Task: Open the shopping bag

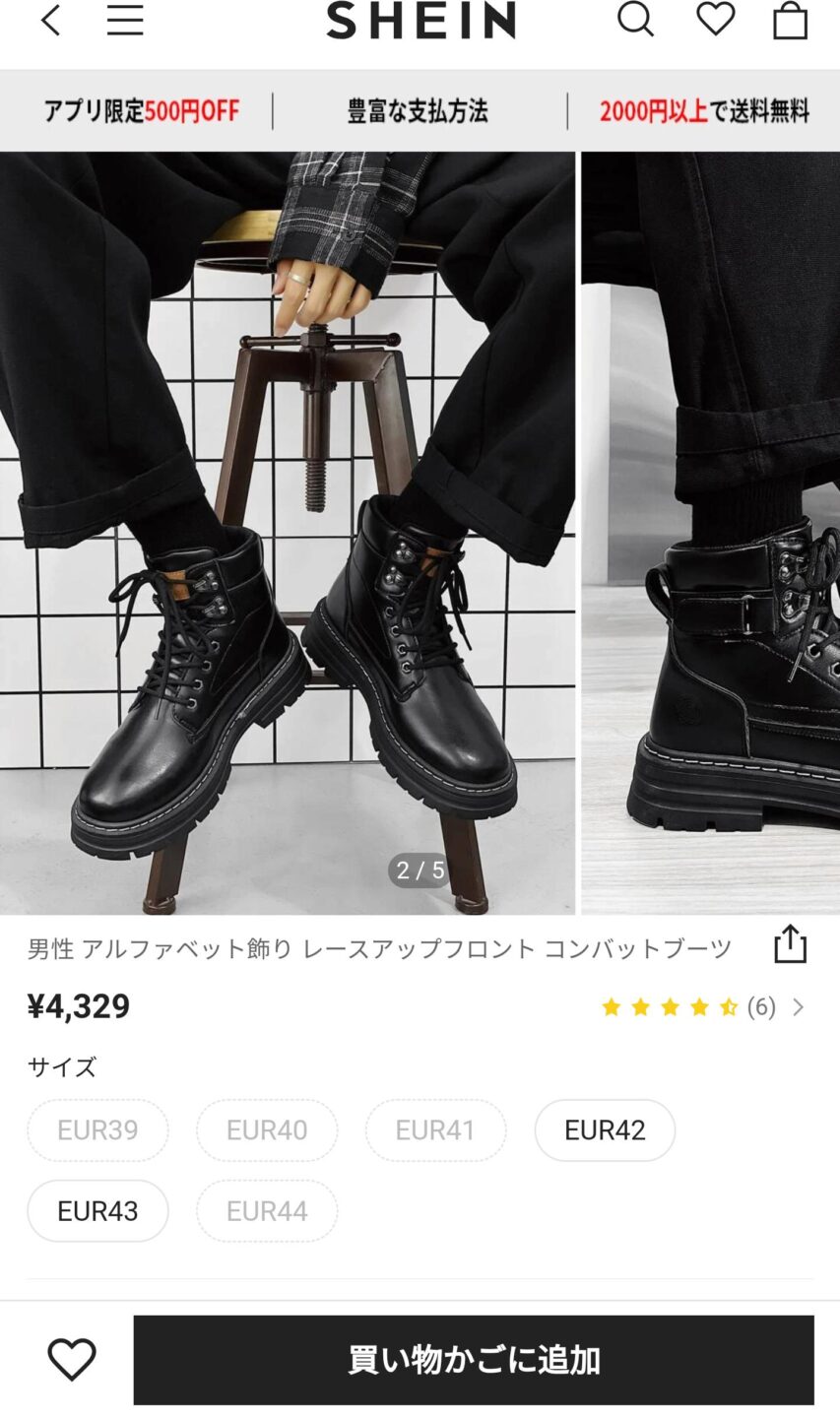Action: tap(790, 20)
